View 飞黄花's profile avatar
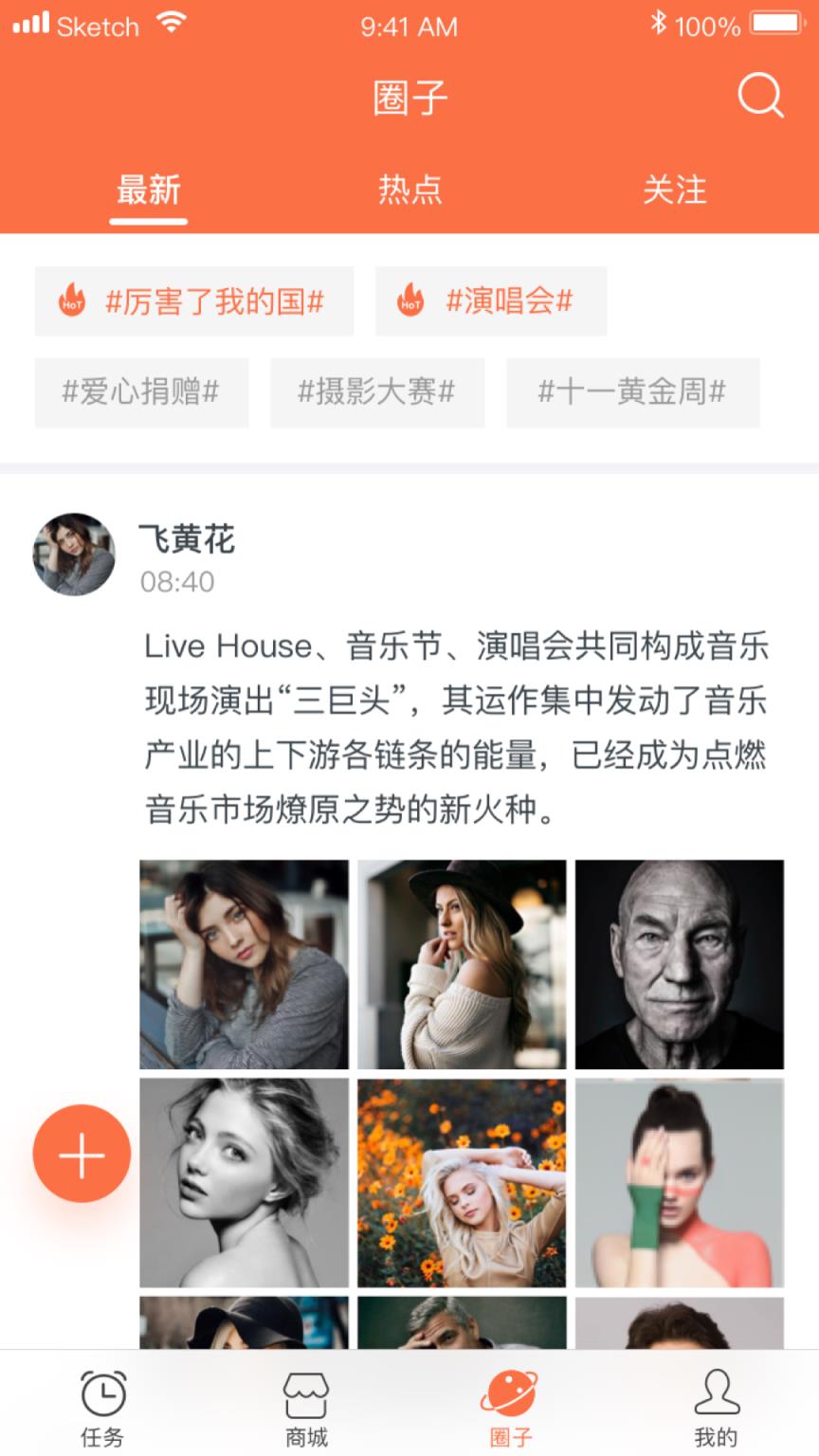819x1456 pixels. [74, 555]
